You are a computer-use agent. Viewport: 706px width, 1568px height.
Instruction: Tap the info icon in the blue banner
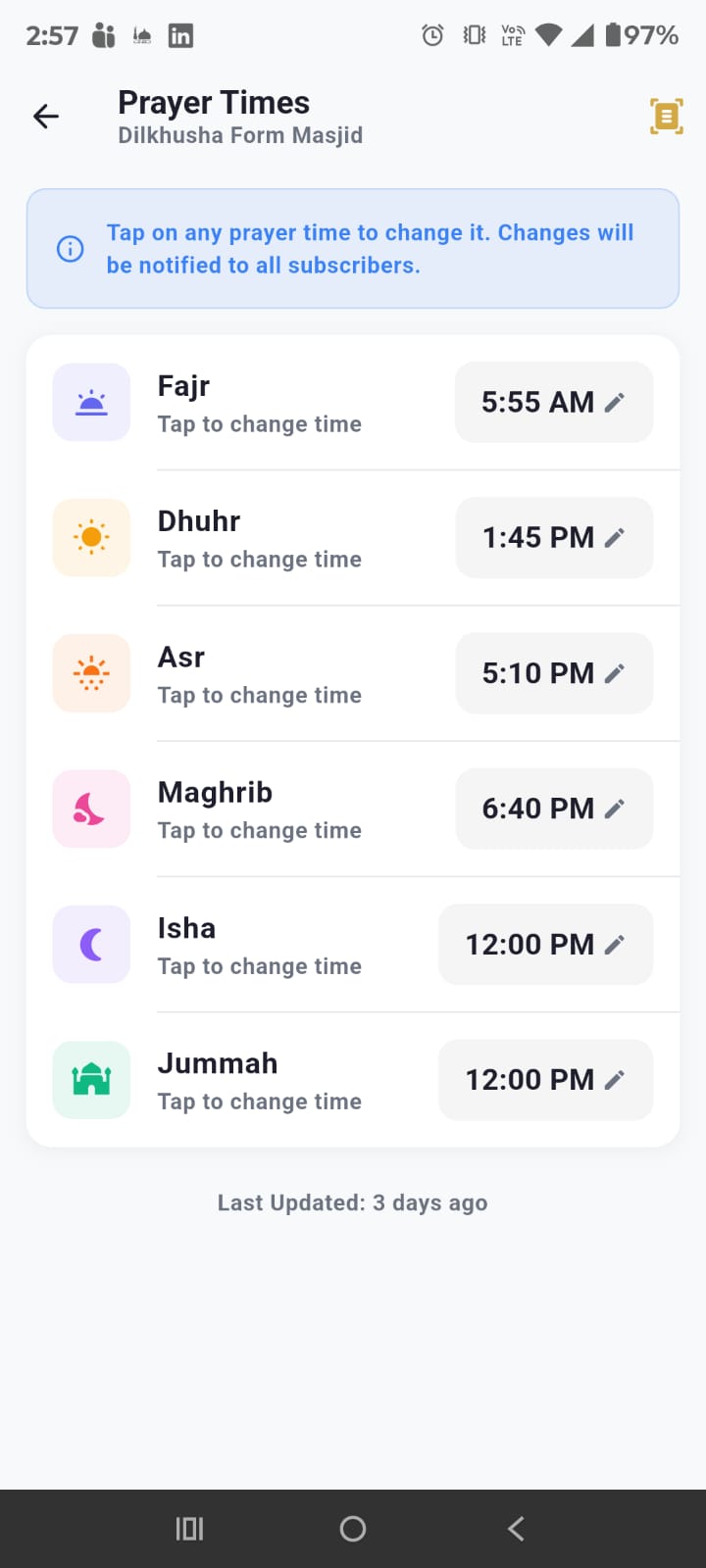pyautogui.click(x=70, y=249)
